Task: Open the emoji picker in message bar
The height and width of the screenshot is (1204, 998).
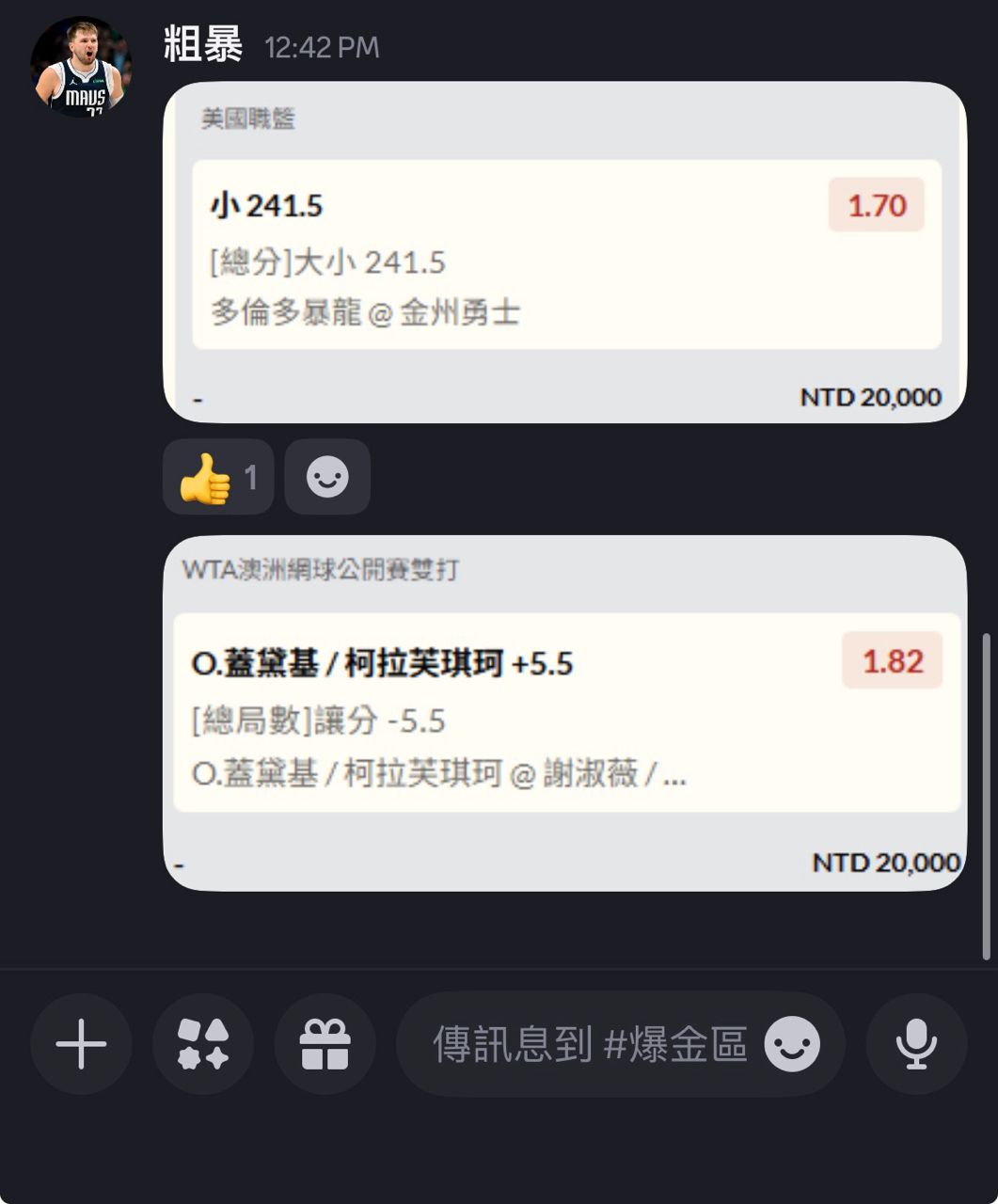Action: 792,1044
